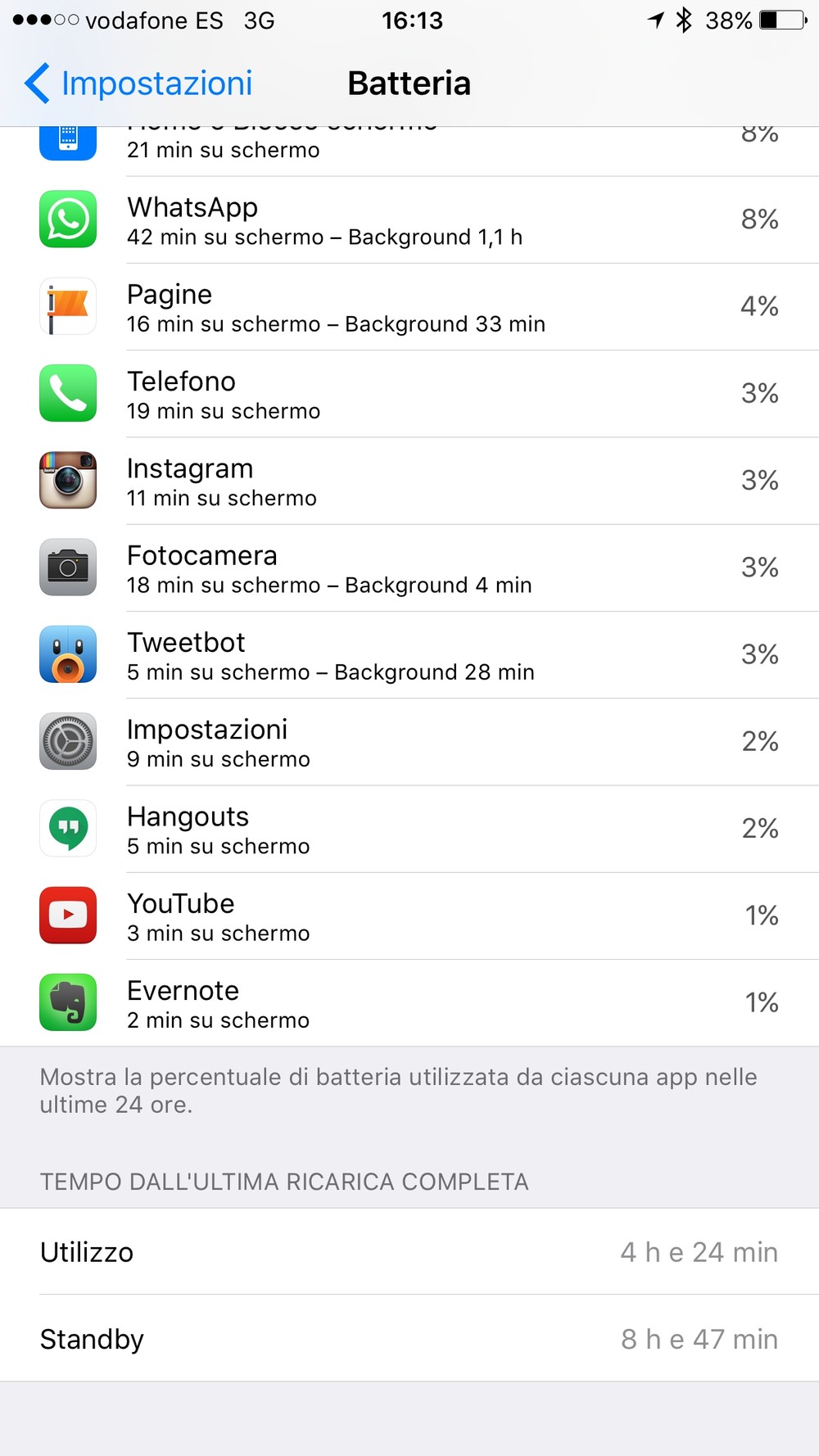The height and width of the screenshot is (1456, 819).
Task: Tap the Telefono battery usage row
Action: click(x=409, y=394)
